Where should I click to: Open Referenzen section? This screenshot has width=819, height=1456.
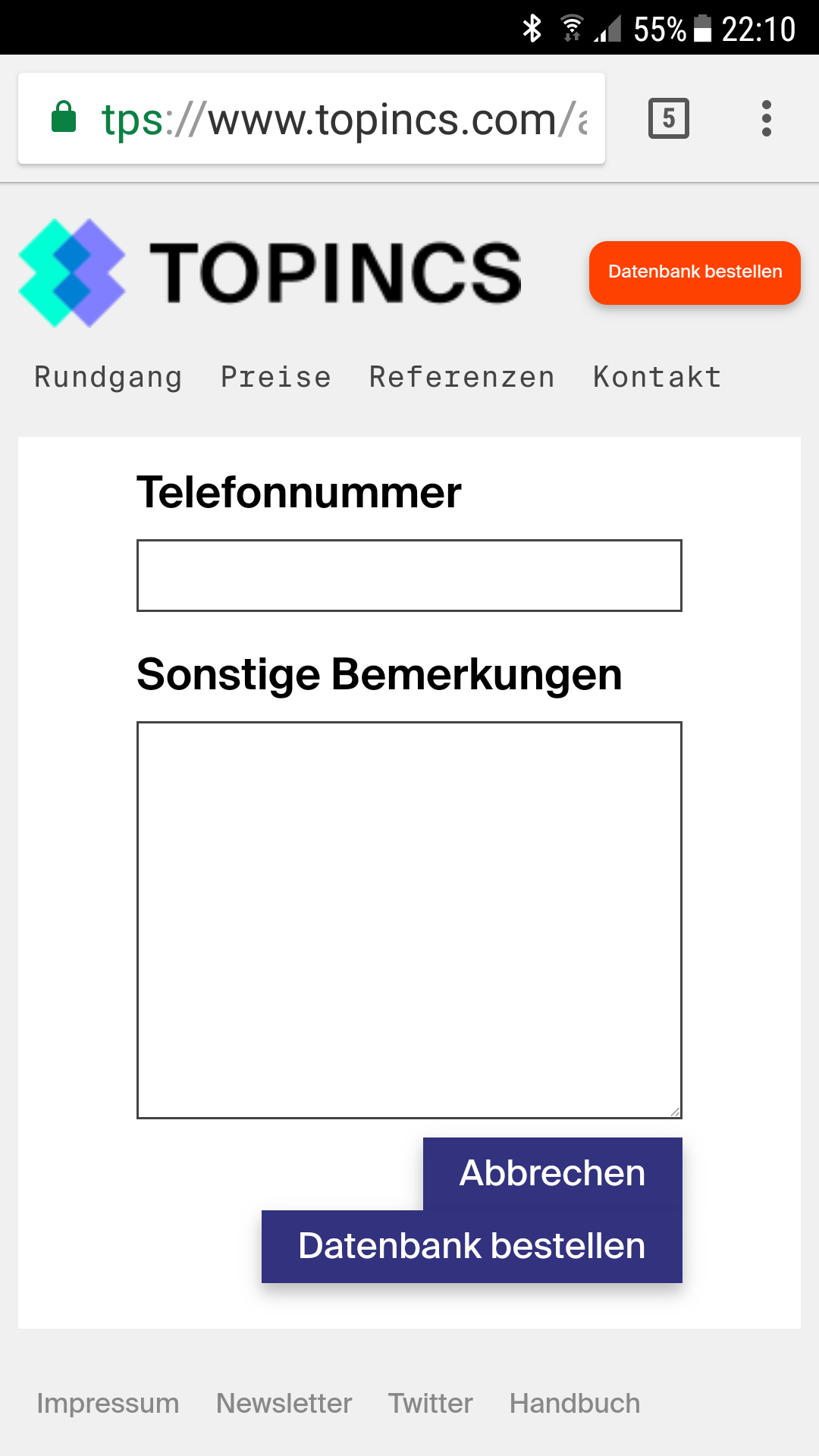[462, 377]
